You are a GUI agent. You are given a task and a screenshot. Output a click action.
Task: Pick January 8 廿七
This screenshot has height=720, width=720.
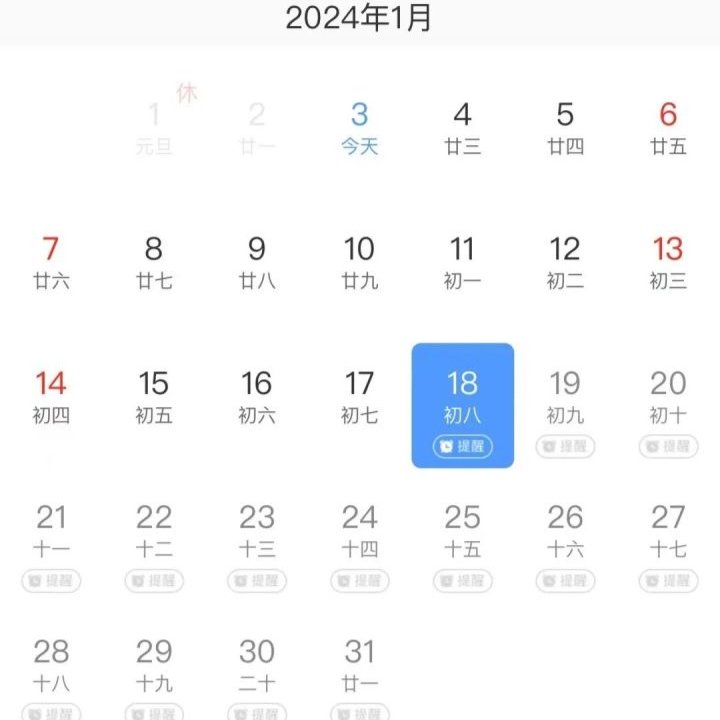[x=154, y=262]
